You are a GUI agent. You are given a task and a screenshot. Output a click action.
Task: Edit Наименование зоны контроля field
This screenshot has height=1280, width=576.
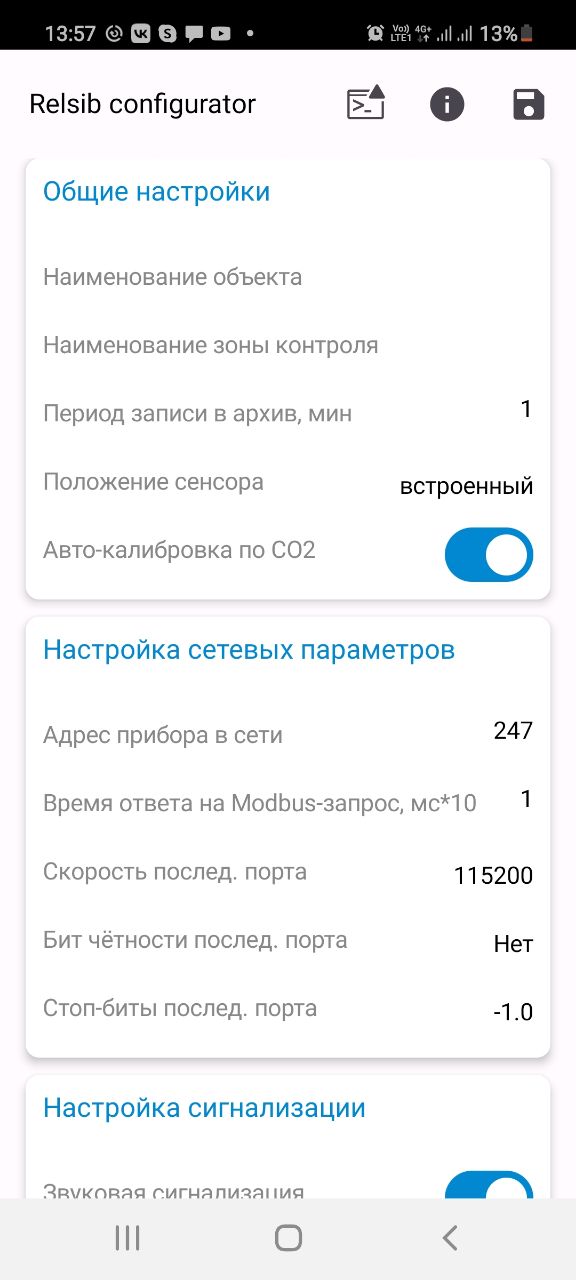pyautogui.click(x=288, y=346)
